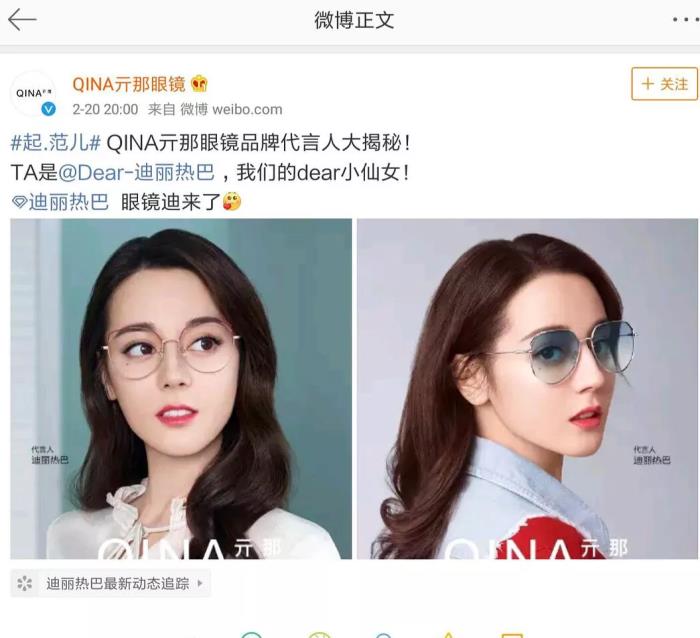
Task: Open the QINA亓那眼镜 profile avatar
Action: [32, 94]
